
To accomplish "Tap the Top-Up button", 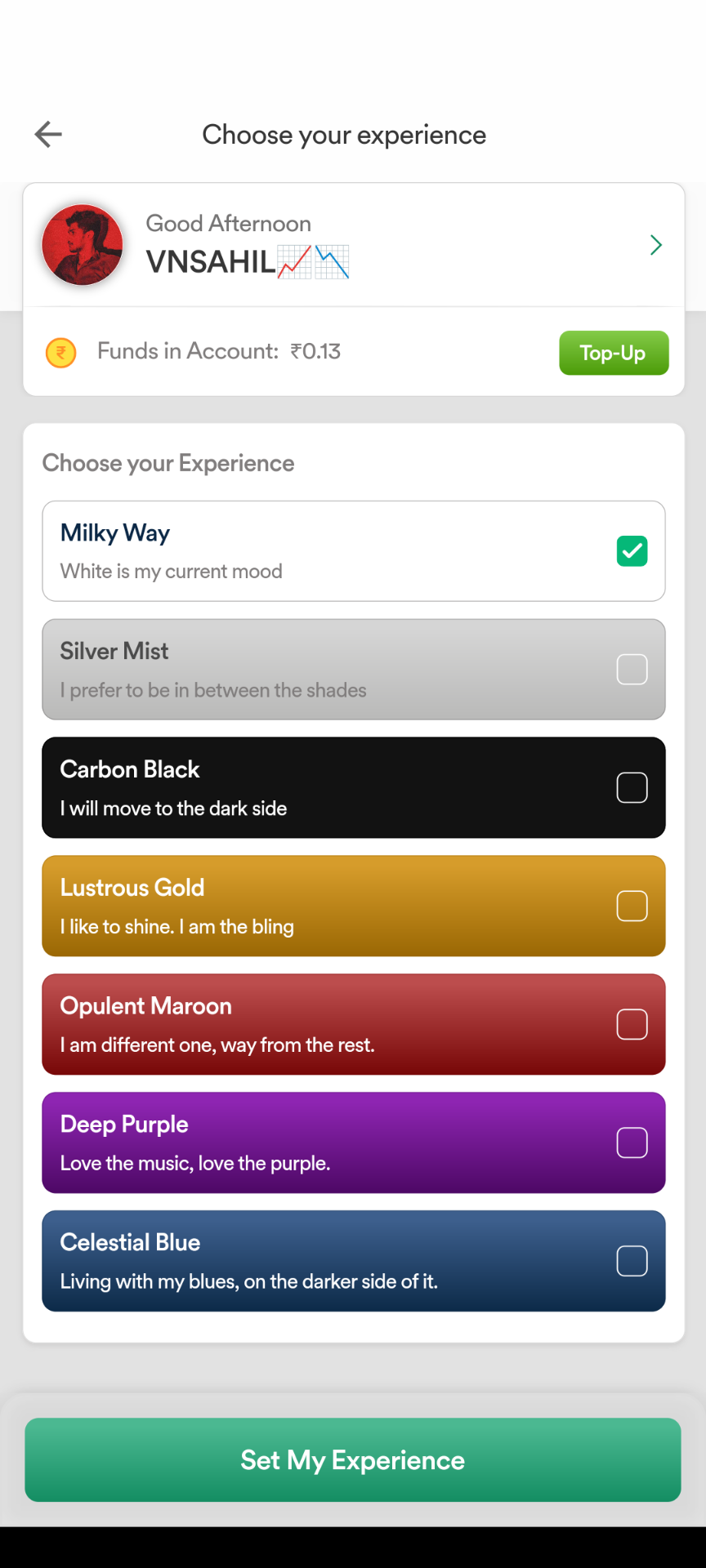I will click(x=614, y=353).
